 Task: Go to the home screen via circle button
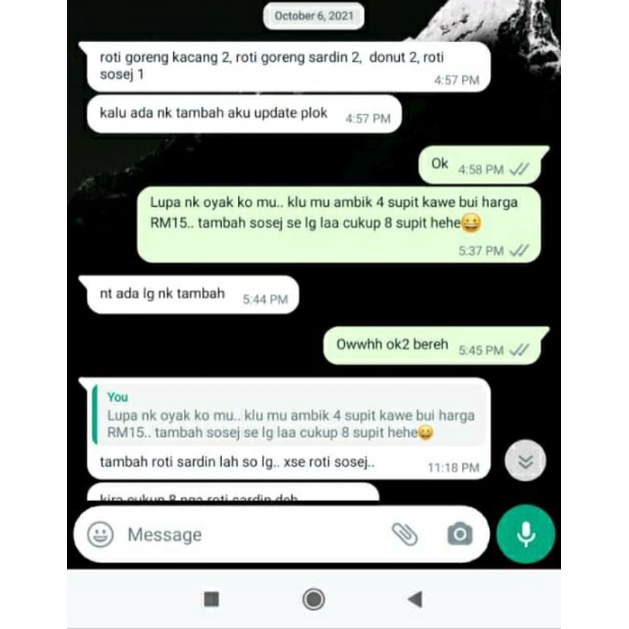(313, 599)
